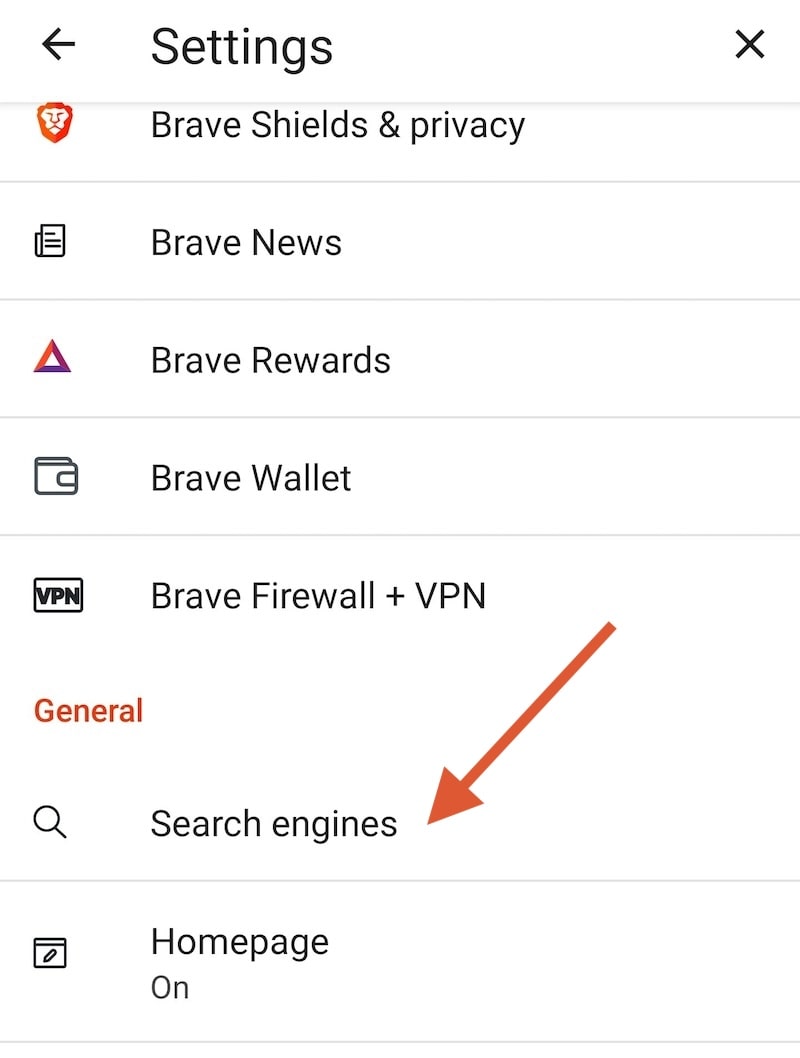Tap the back arrow icon
Viewport: 800px width, 1058px height.
point(57,44)
